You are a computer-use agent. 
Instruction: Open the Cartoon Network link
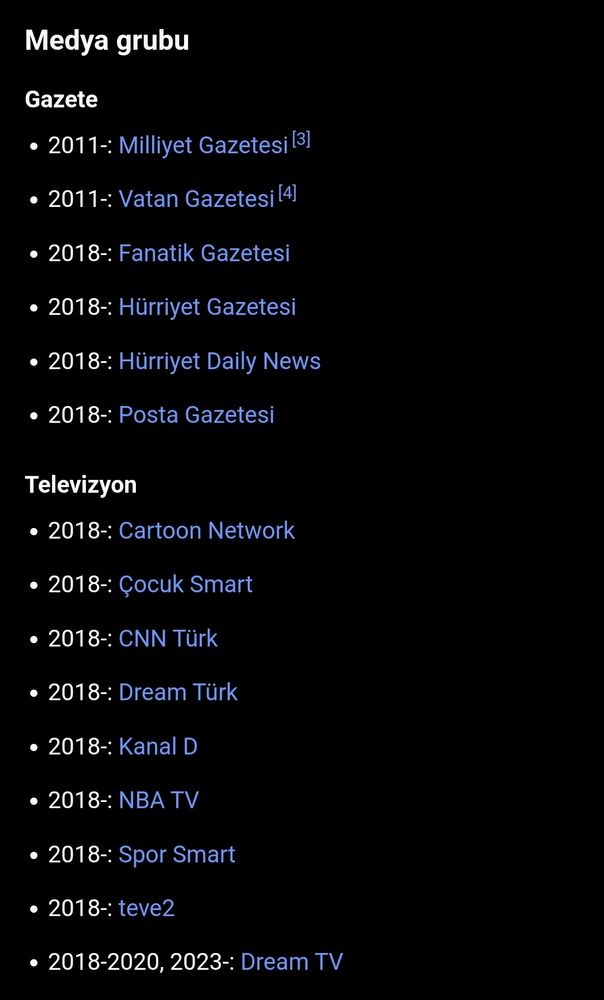(x=206, y=530)
